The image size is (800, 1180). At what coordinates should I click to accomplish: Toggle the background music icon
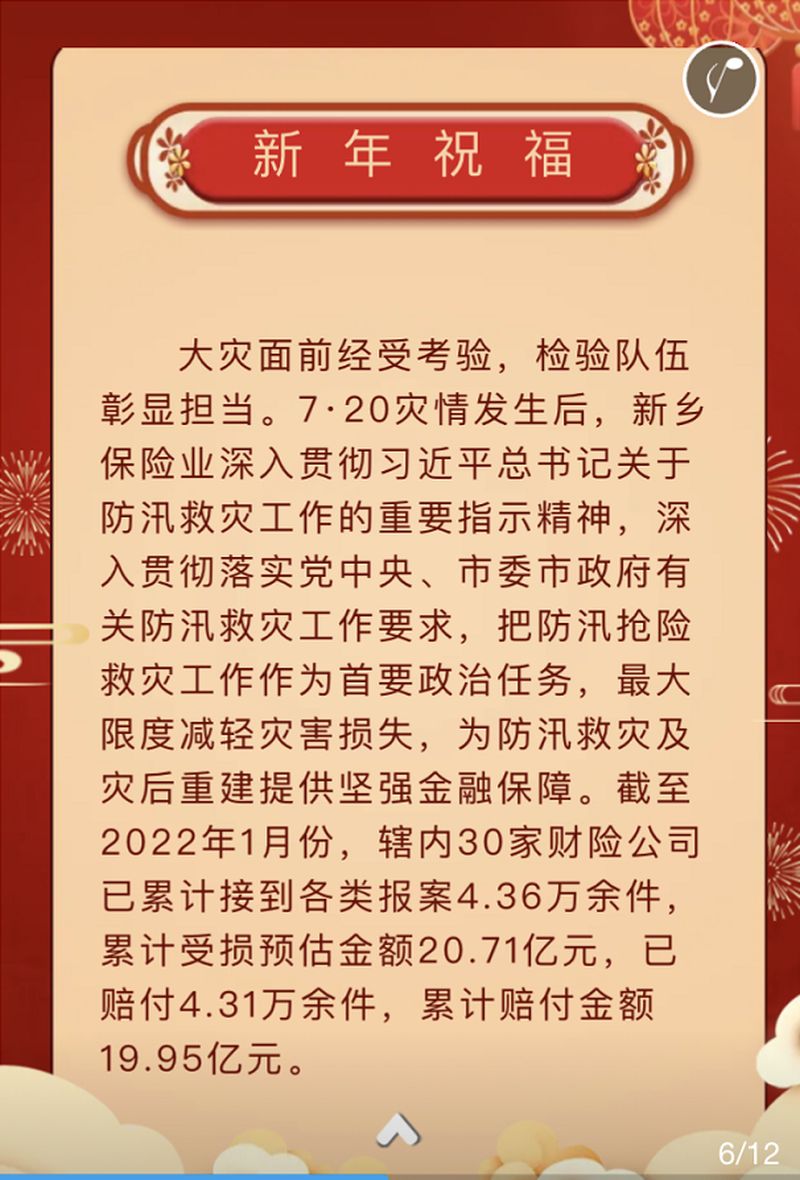tap(722, 79)
